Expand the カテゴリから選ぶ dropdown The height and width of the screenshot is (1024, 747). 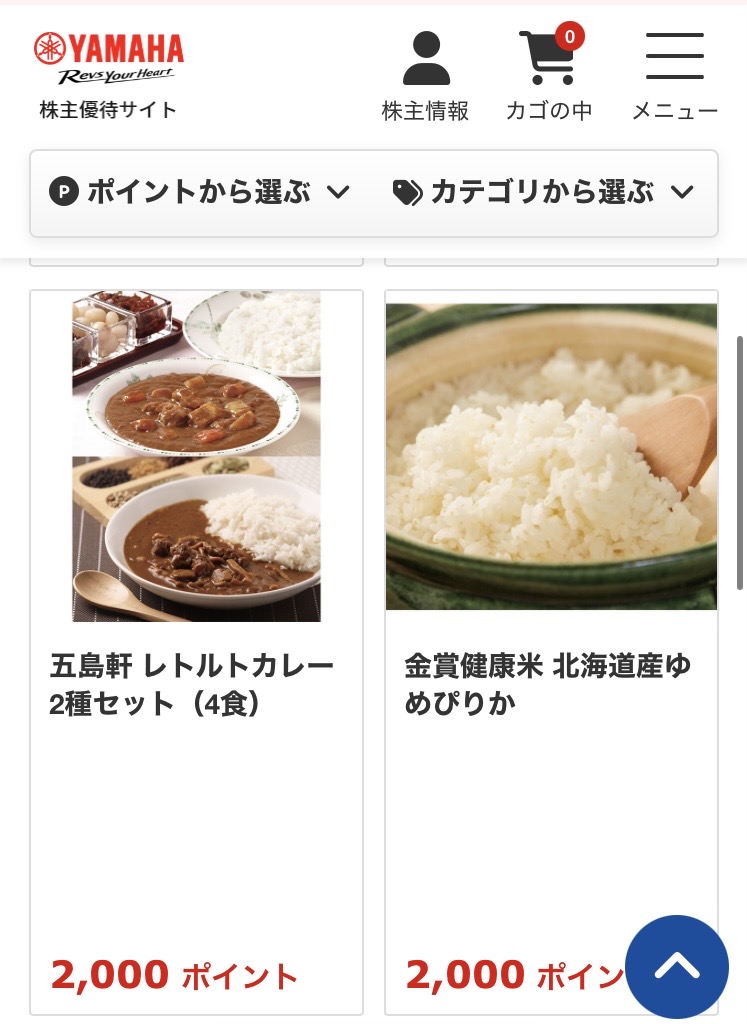coord(543,193)
